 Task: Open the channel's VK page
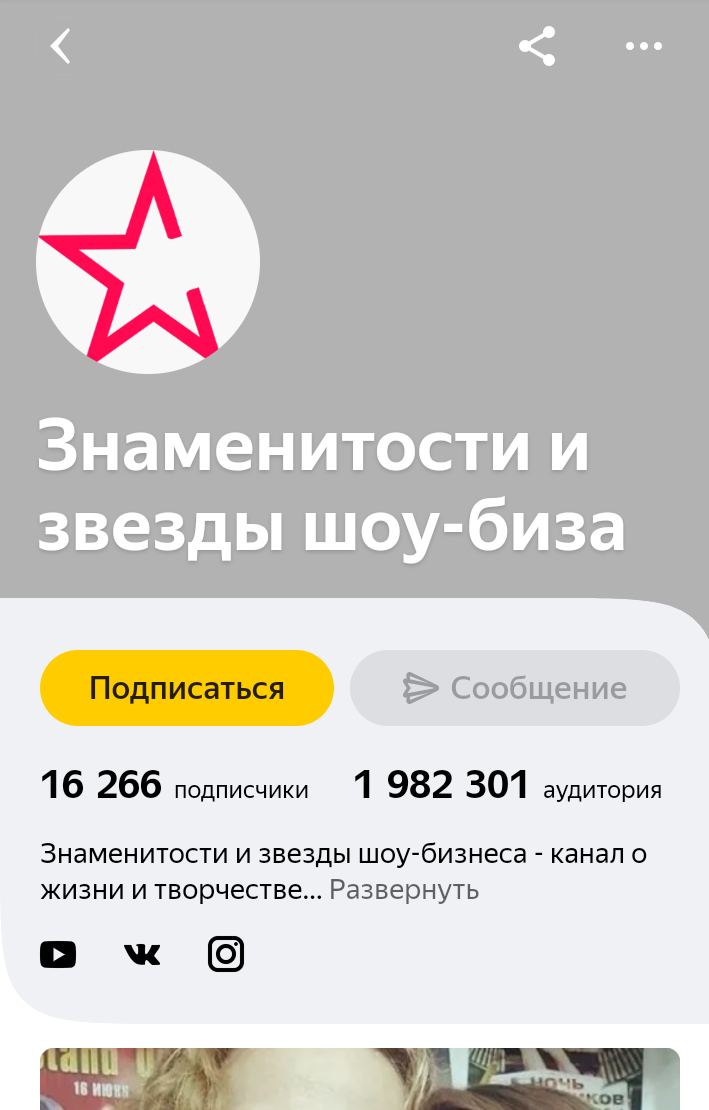(x=142, y=955)
